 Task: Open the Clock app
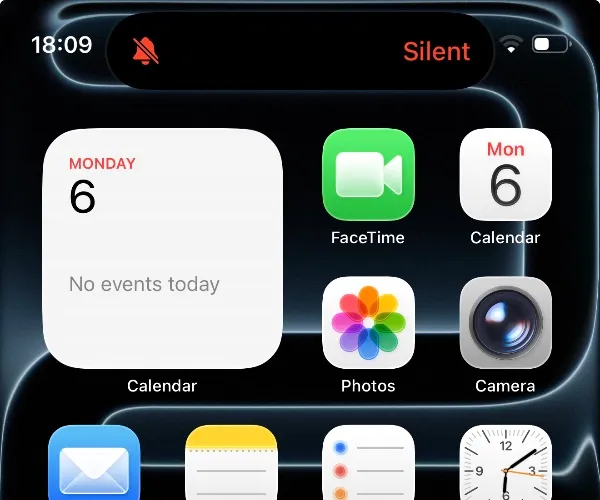click(x=505, y=465)
